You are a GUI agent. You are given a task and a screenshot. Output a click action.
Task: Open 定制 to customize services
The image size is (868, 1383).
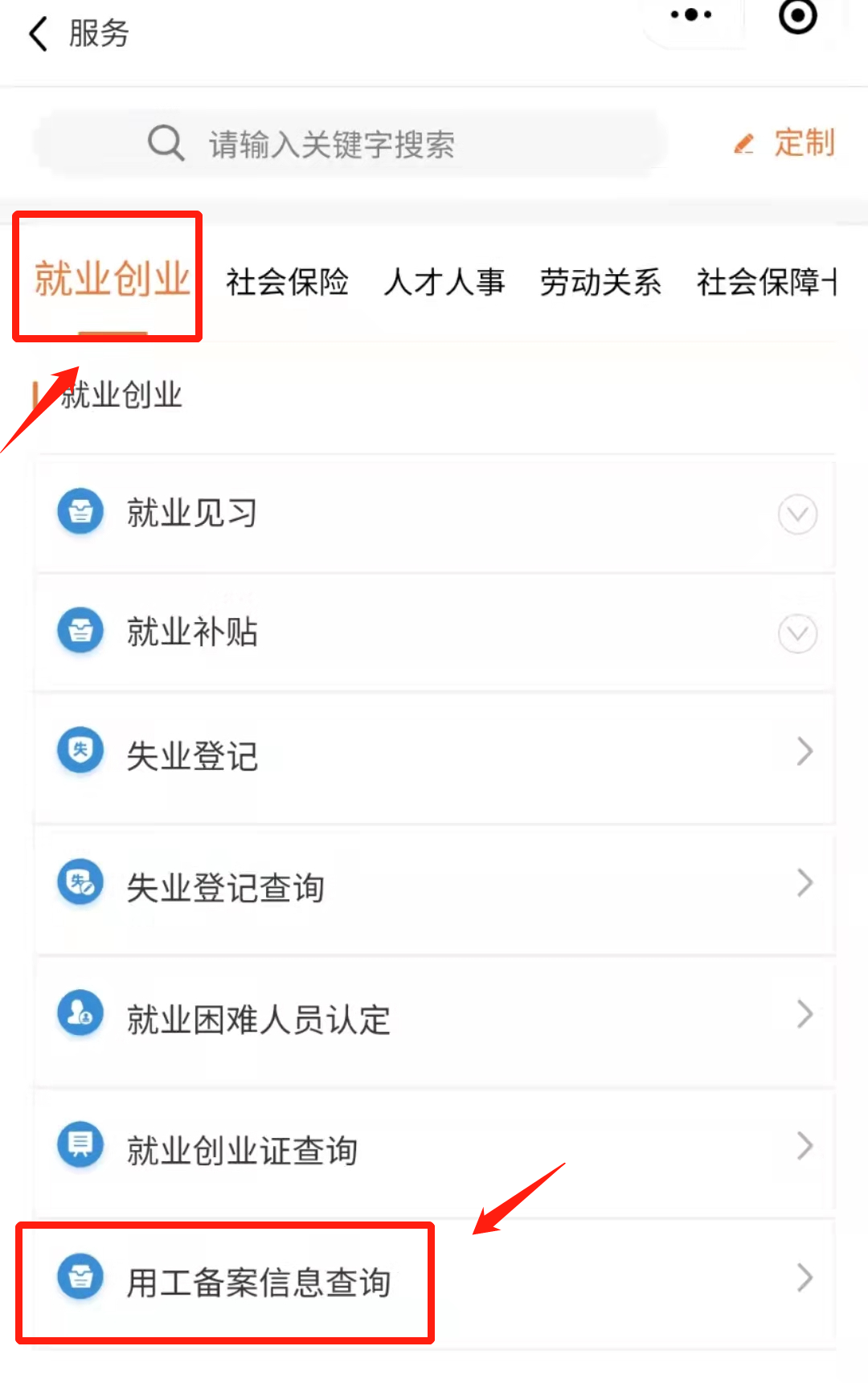coord(786,143)
